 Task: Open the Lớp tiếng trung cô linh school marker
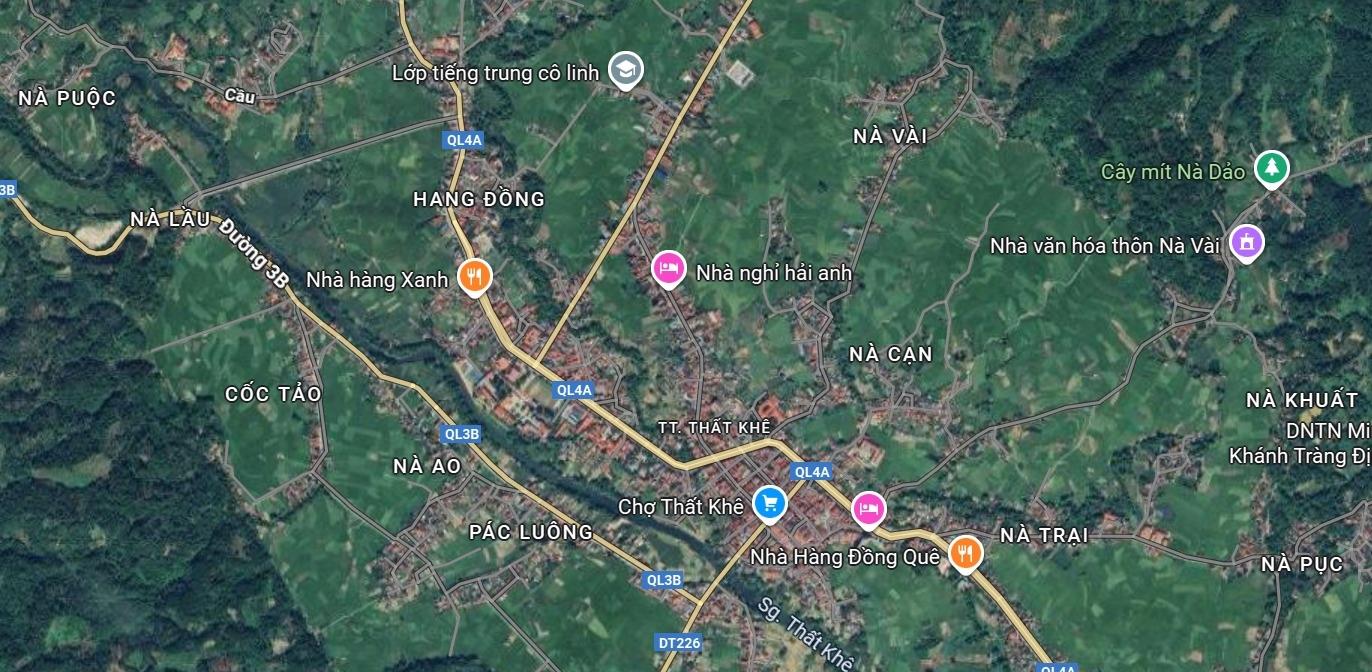(x=626, y=69)
